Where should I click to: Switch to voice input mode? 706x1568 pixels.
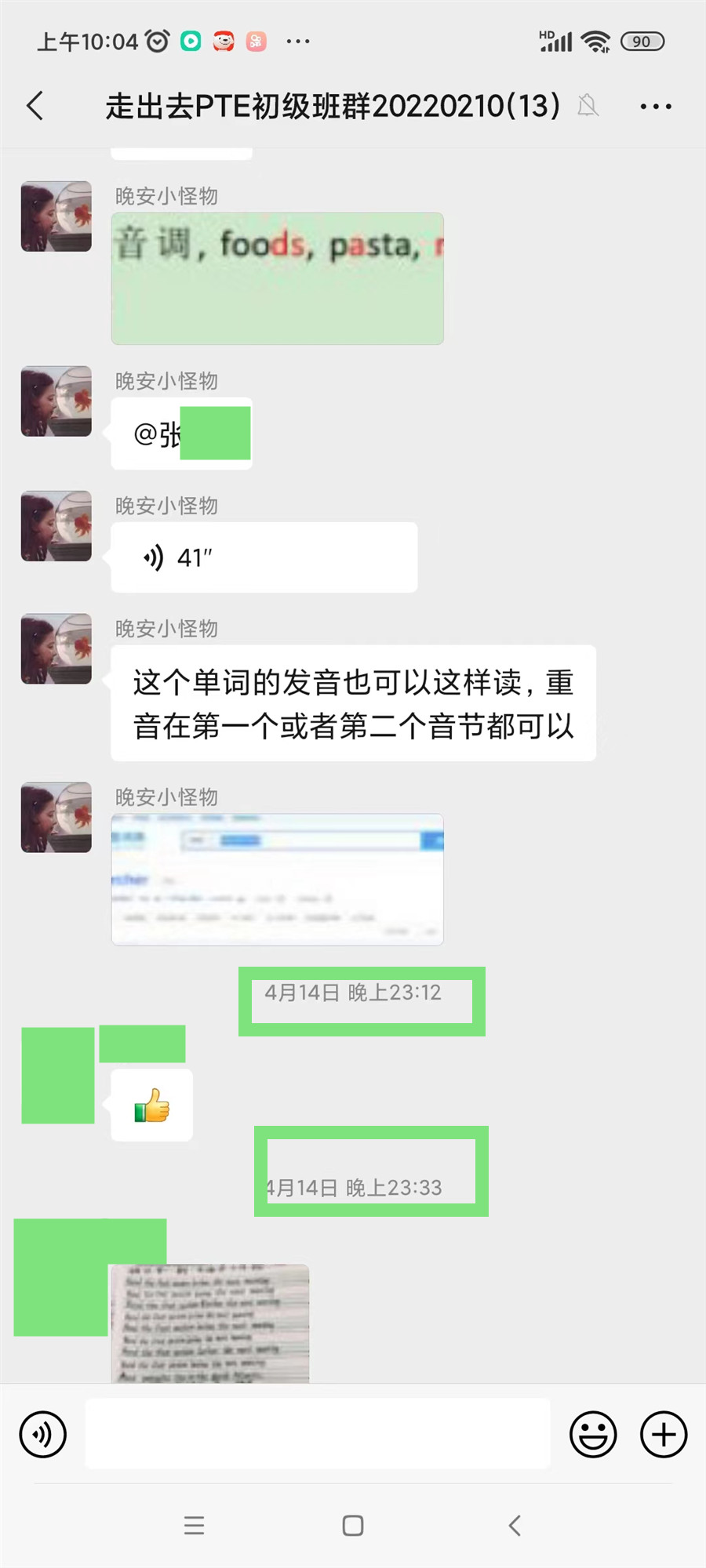(x=43, y=1434)
